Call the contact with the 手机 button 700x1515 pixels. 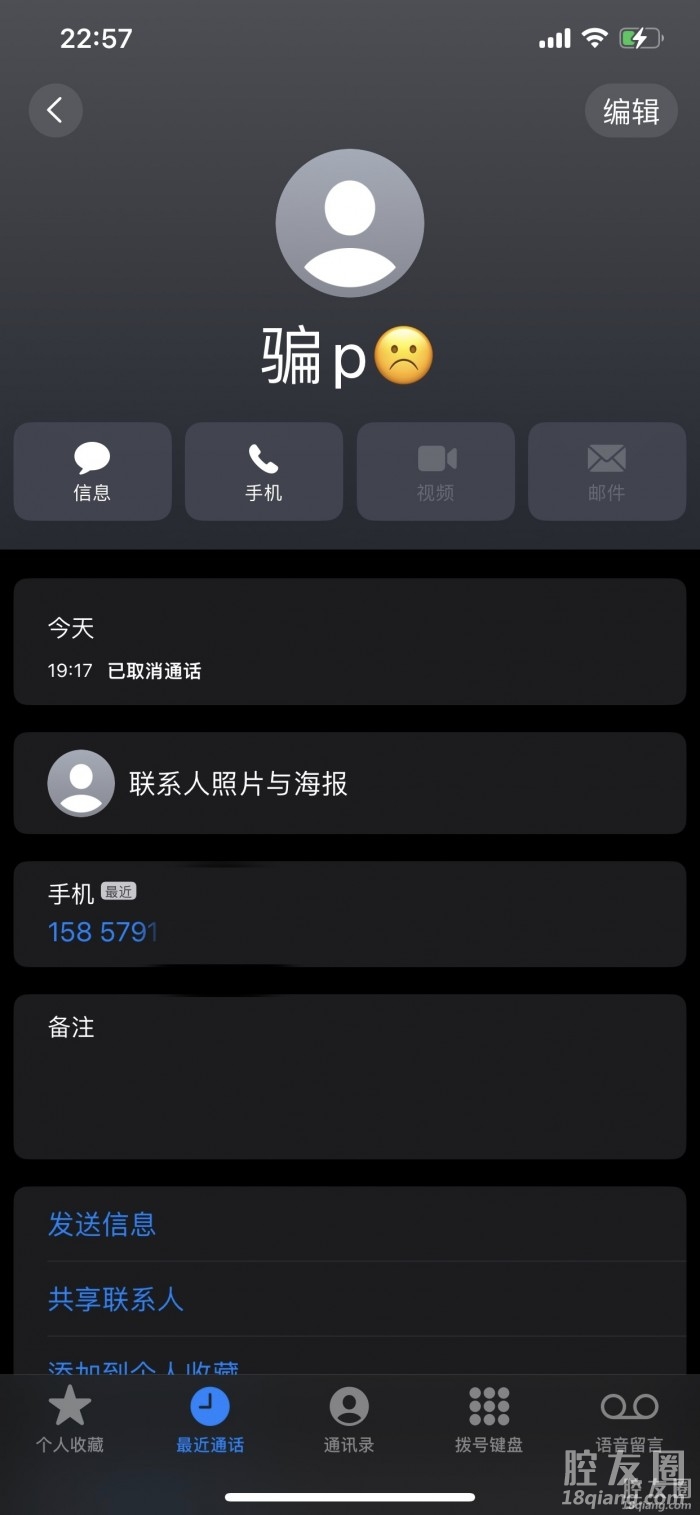click(264, 471)
